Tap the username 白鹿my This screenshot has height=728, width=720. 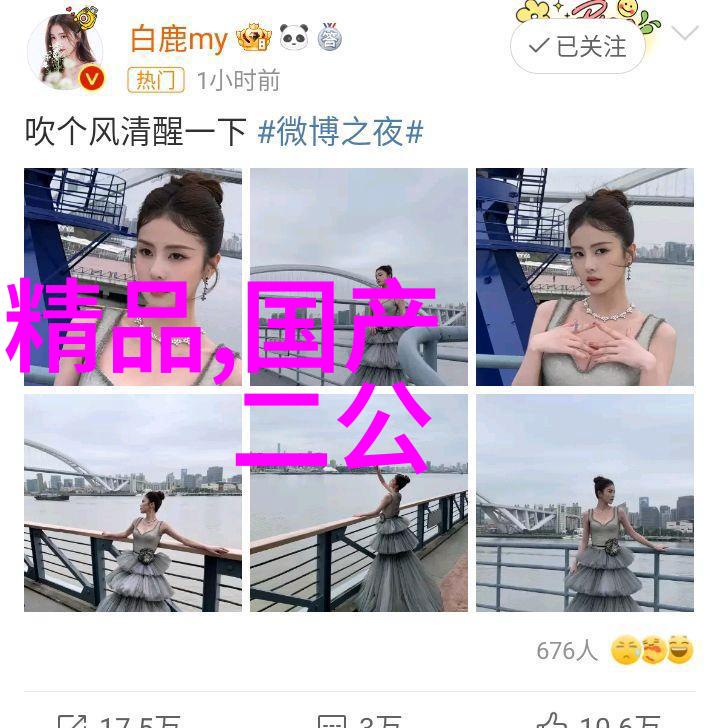(179, 39)
